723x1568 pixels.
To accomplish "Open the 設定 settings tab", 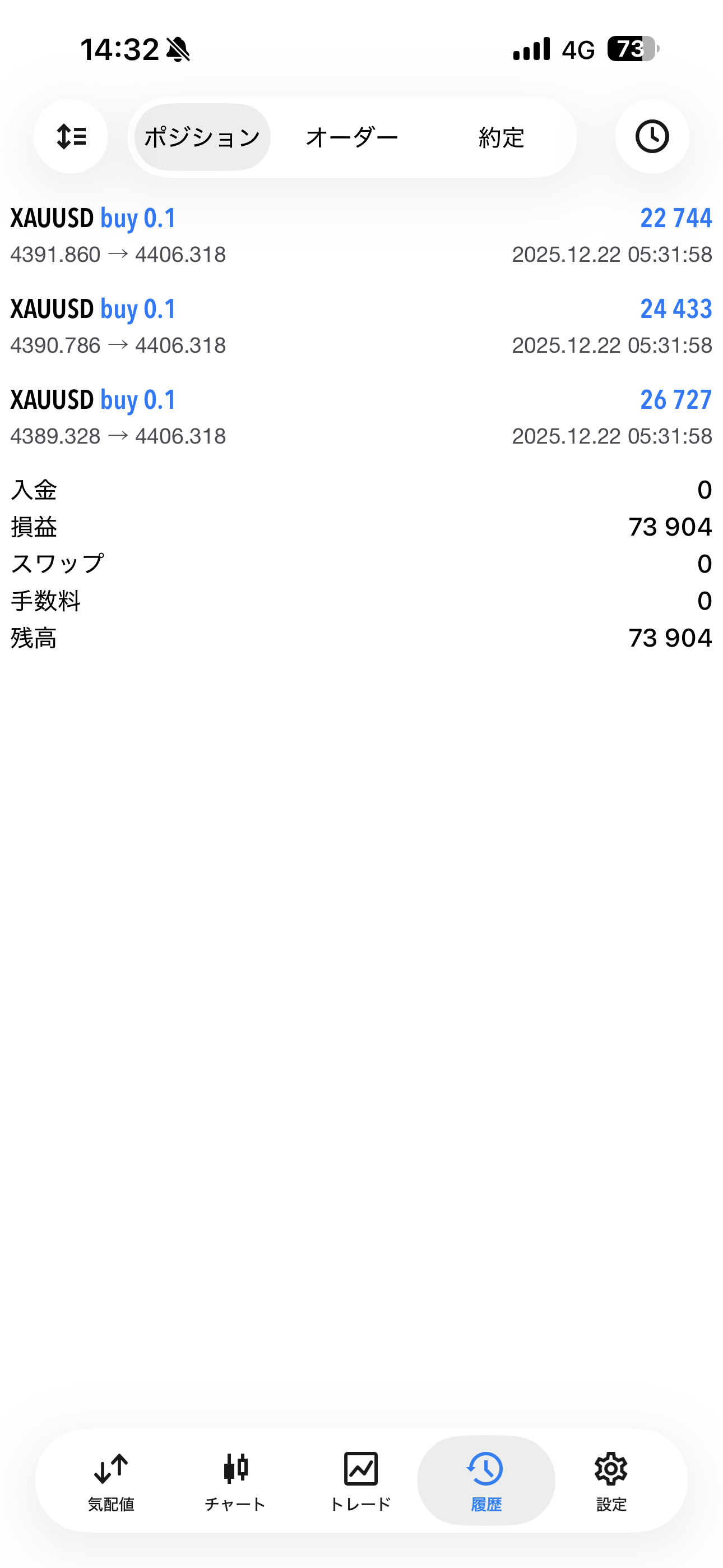I will (x=611, y=1481).
